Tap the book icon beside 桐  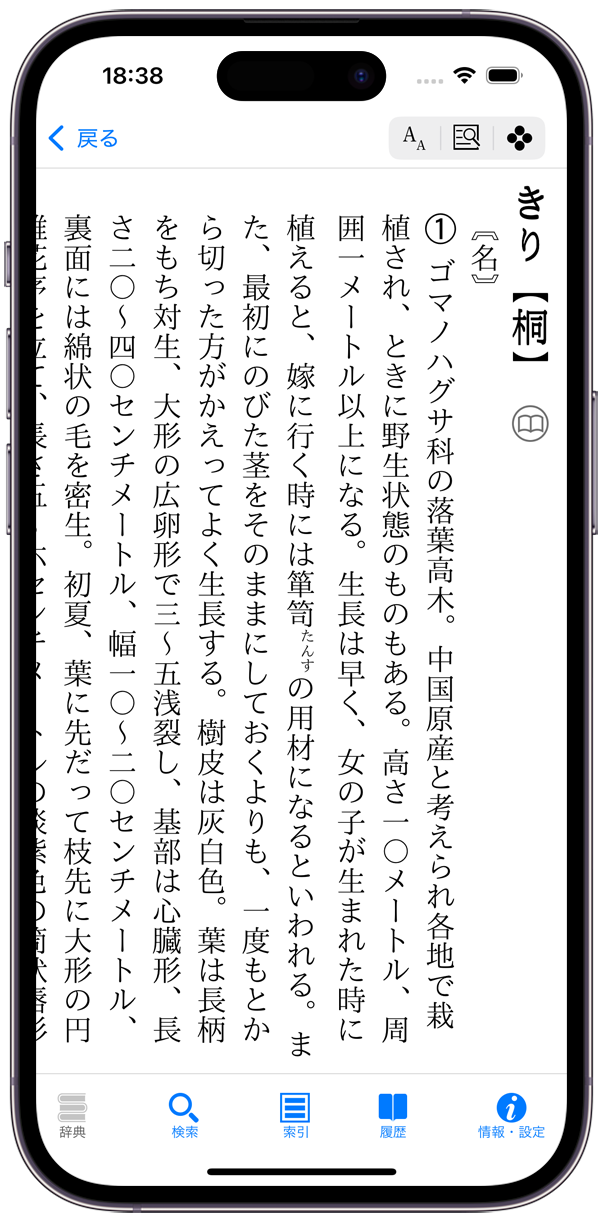(x=530, y=425)
